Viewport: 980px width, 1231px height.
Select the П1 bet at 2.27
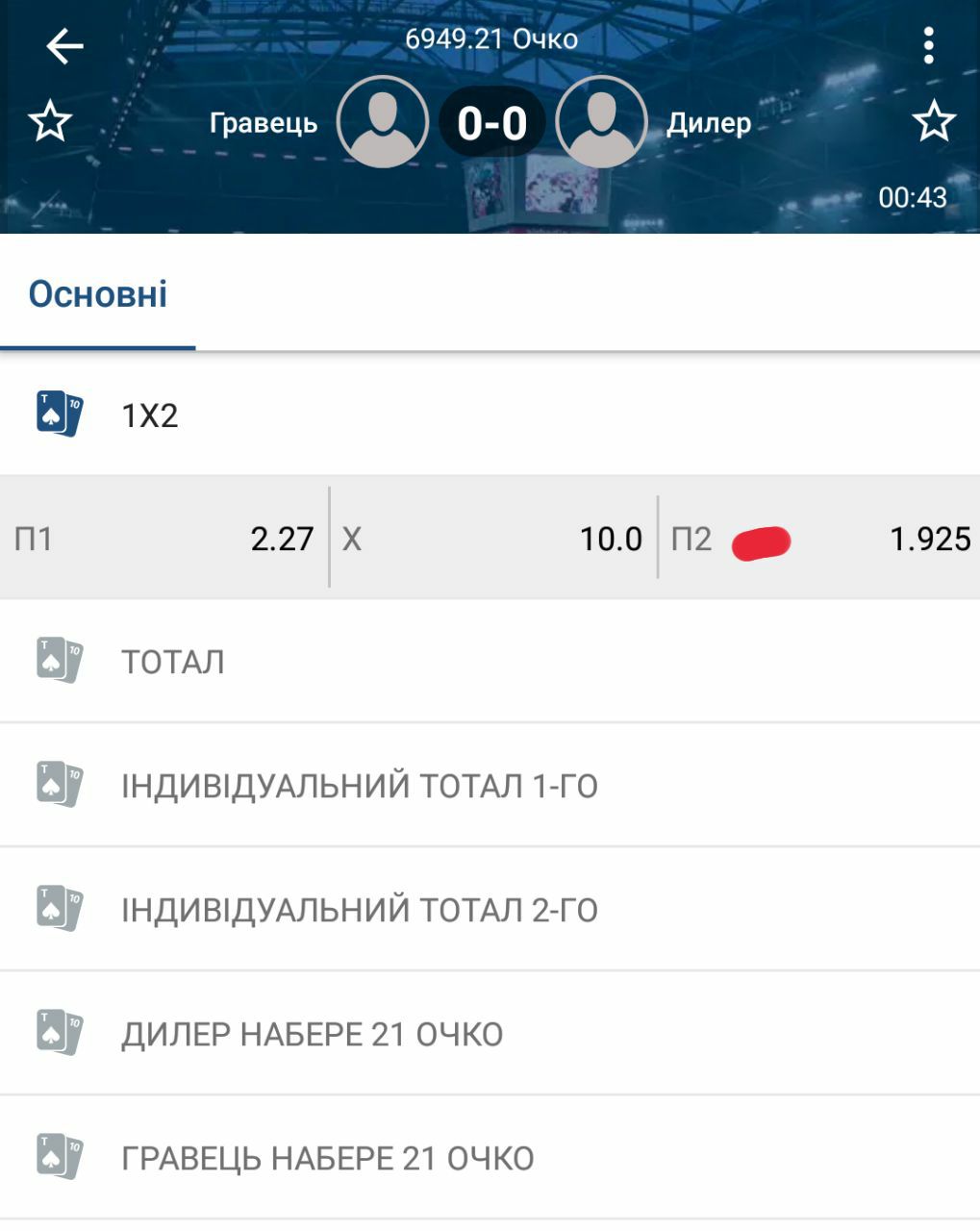point(164,539)
